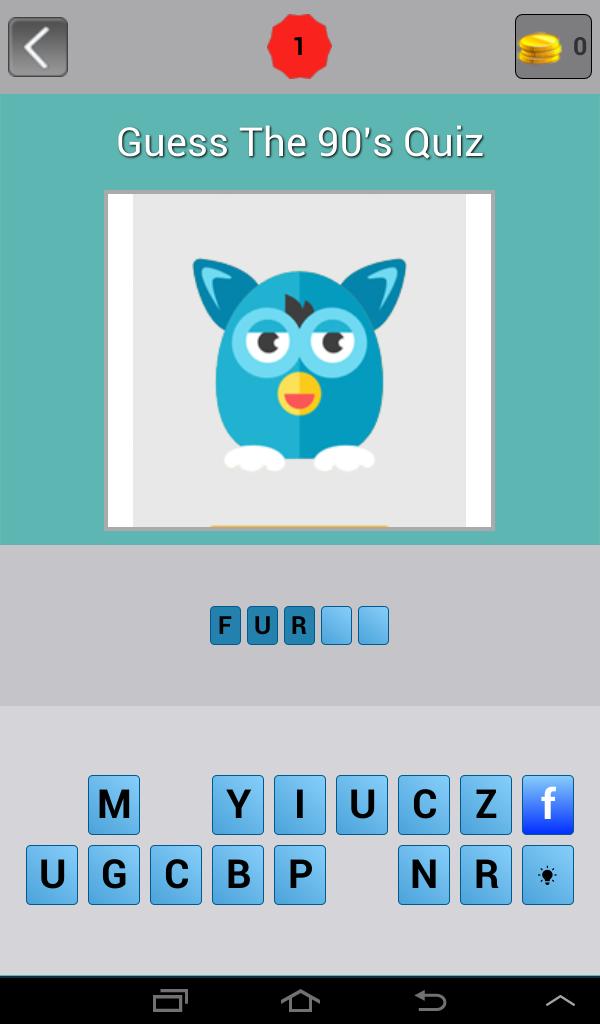Tap the system home button
The height and width of the screenshot is (1024, 600).
coord(300,1000)
